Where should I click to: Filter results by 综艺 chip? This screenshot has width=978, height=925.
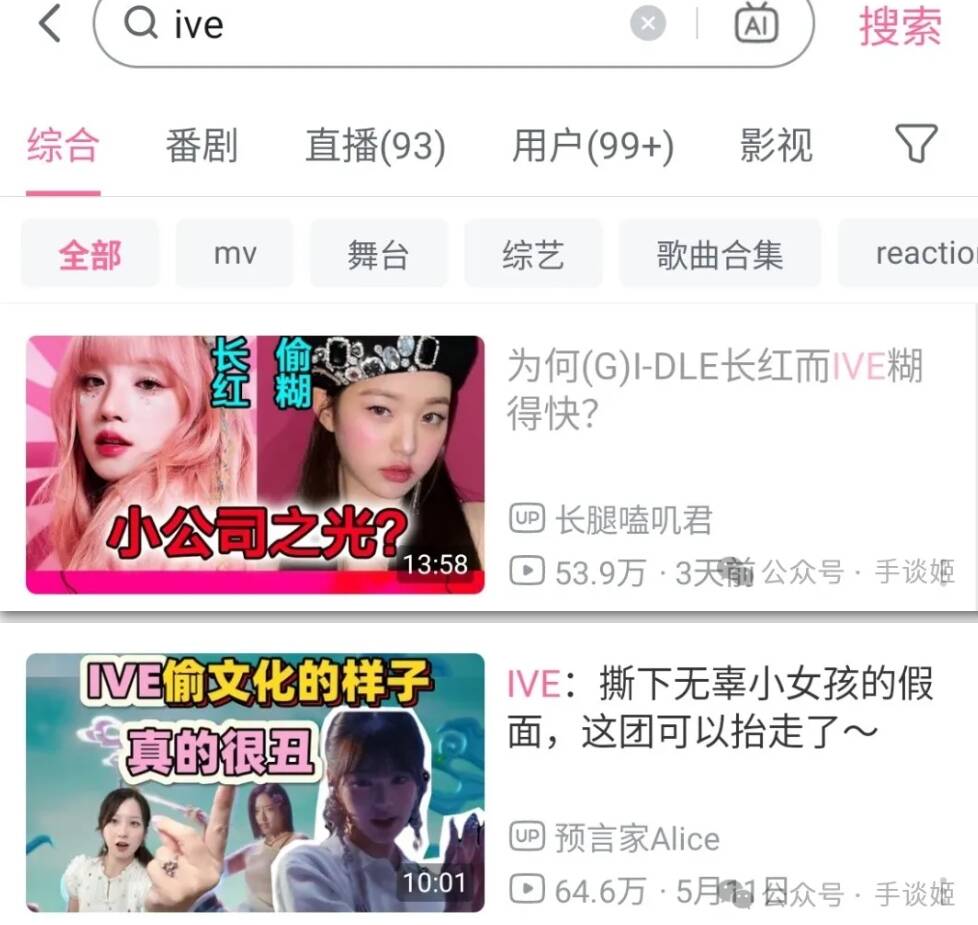click(x=533, y=254)
